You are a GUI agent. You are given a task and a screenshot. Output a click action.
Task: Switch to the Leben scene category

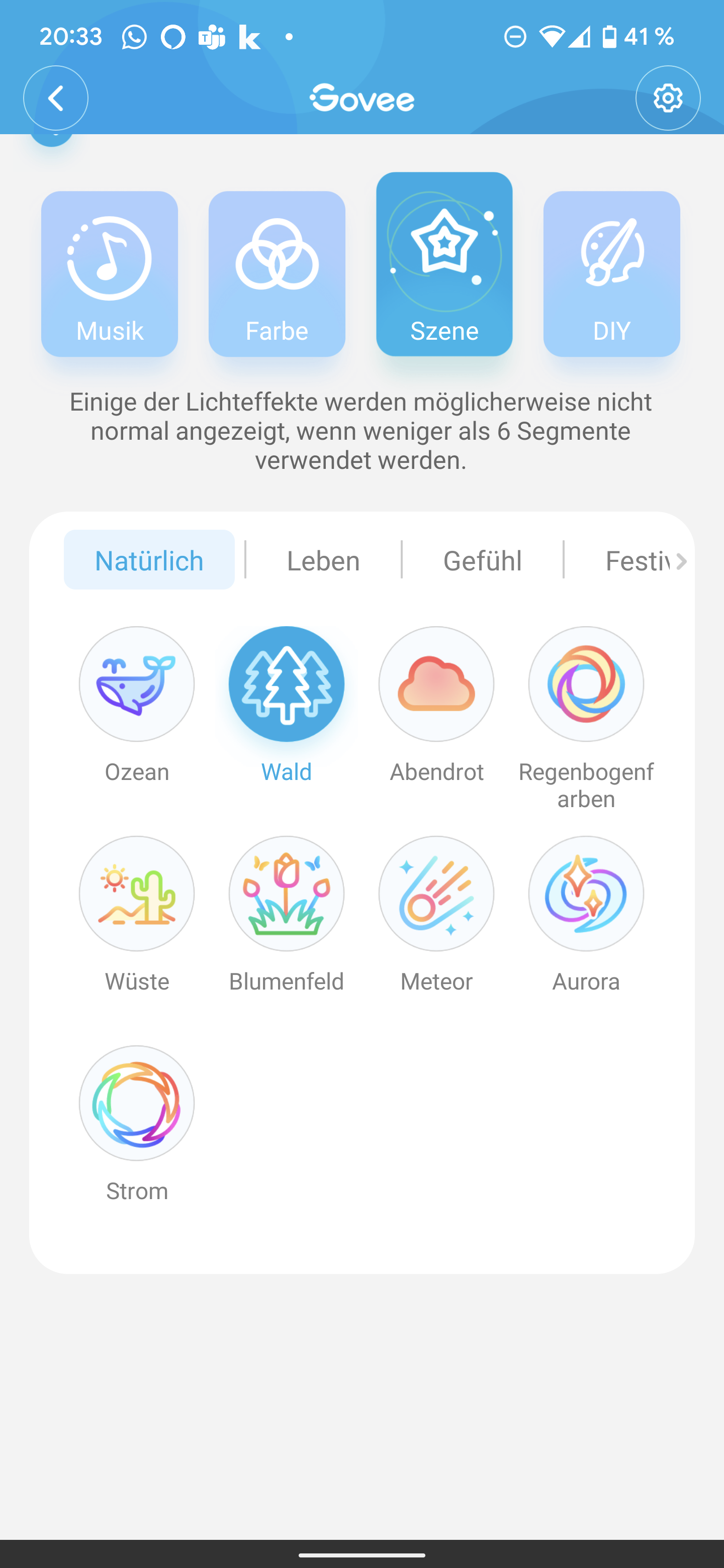pos(323,560)
